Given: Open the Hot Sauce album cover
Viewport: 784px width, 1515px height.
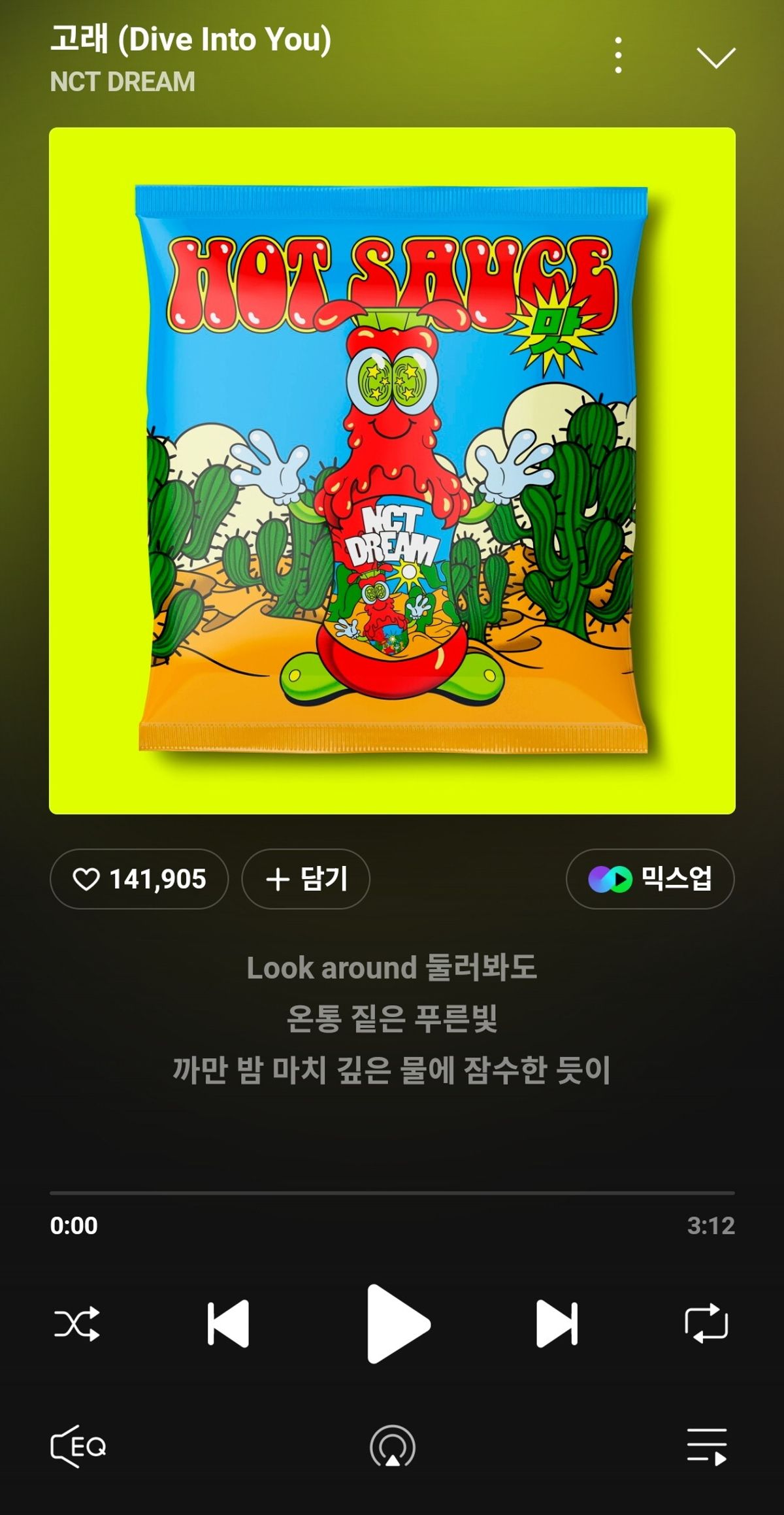Looking at the screenshot, I should pyautogui.click(x=392, y=471).
